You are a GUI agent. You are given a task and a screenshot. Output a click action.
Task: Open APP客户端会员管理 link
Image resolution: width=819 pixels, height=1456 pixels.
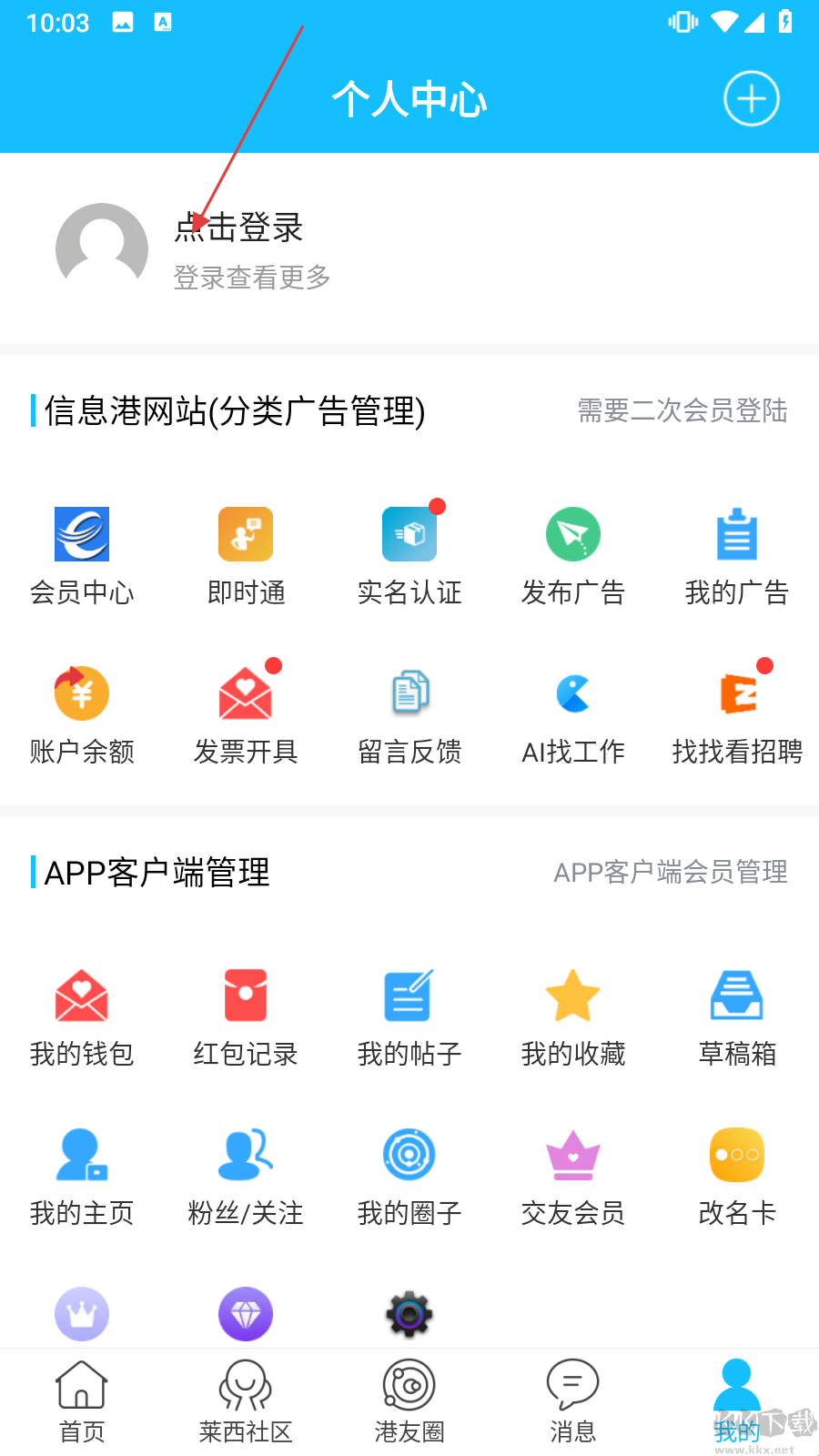671,873
